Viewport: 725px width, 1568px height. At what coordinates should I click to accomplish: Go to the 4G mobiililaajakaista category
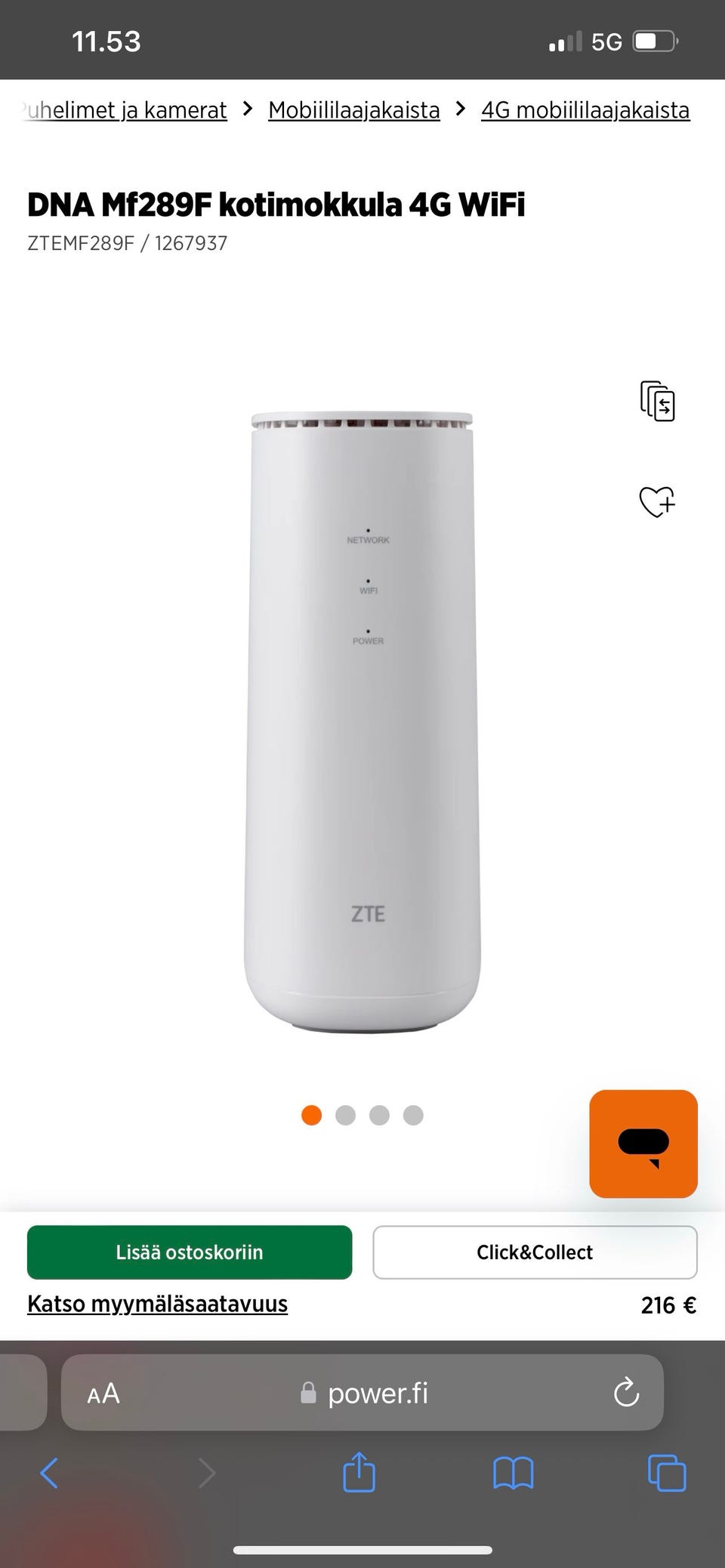click(x=585, y=110)
